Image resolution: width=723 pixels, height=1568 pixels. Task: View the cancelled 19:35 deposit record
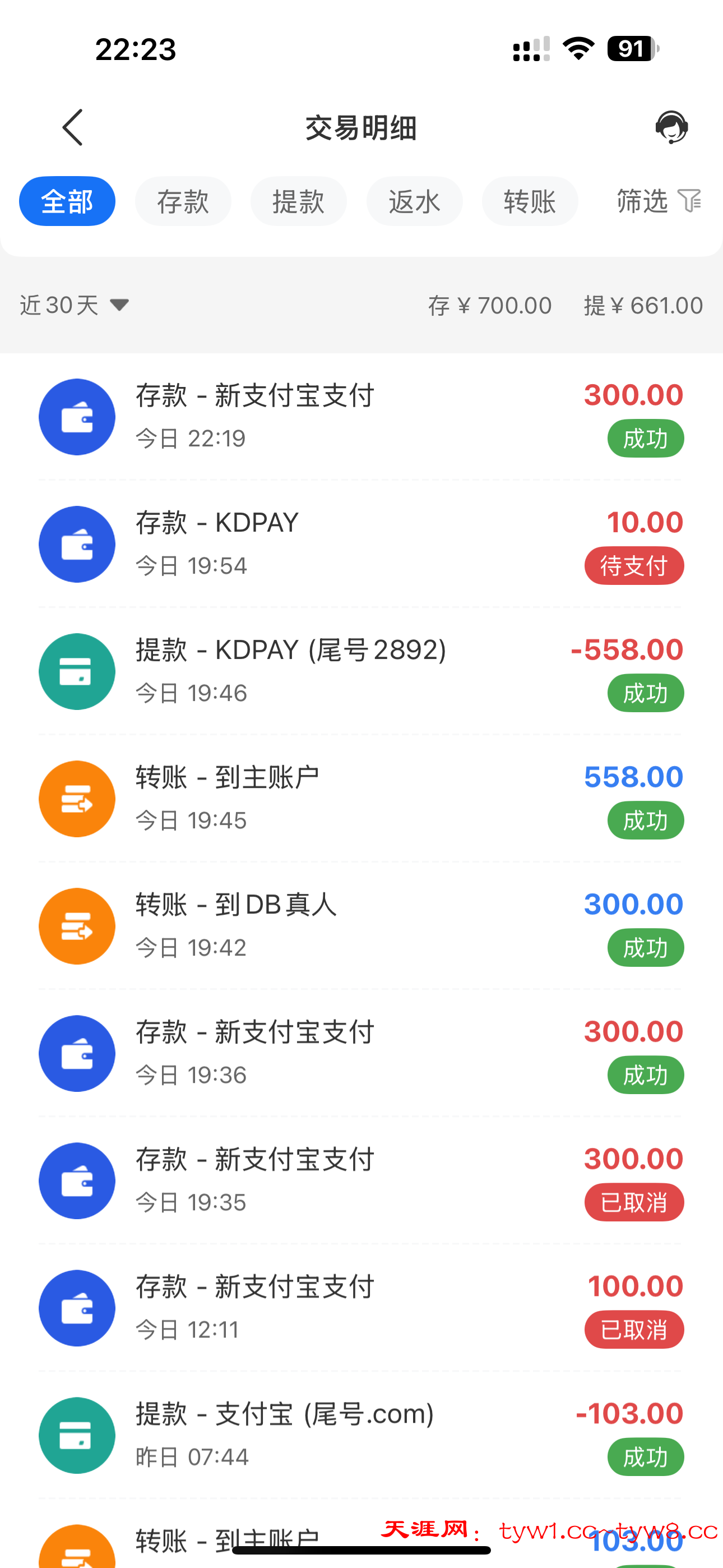[360, 1180]
